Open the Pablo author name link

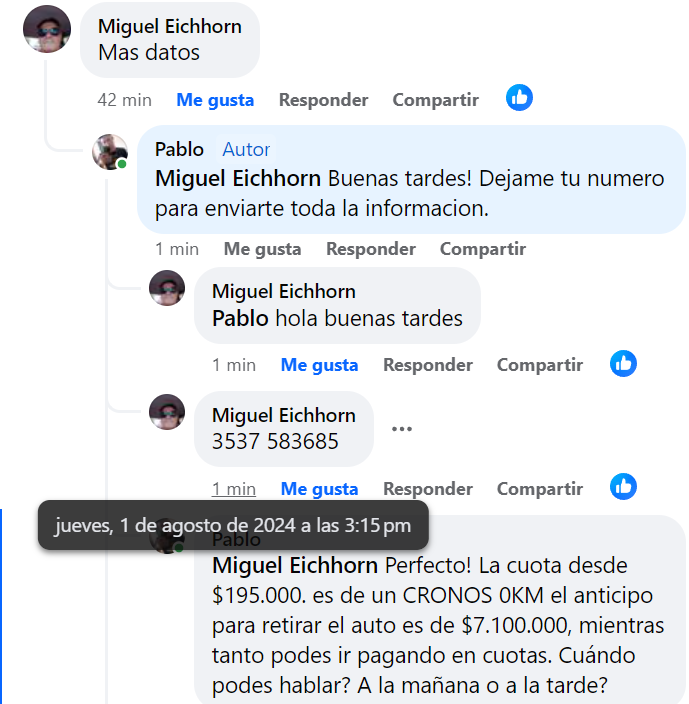[179, 149]
